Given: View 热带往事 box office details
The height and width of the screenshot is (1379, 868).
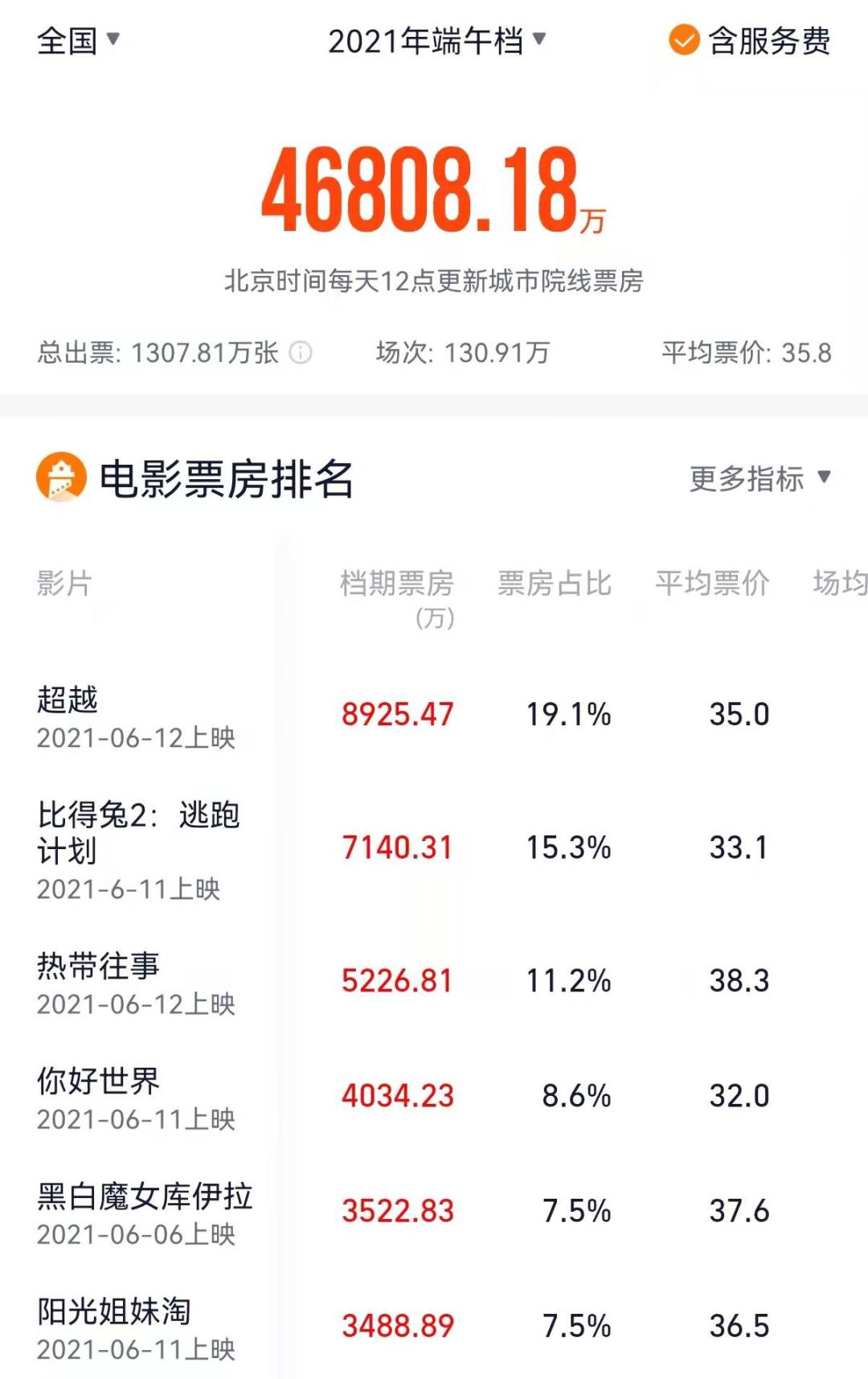Looking at the screenshot, I should point(98,966).
